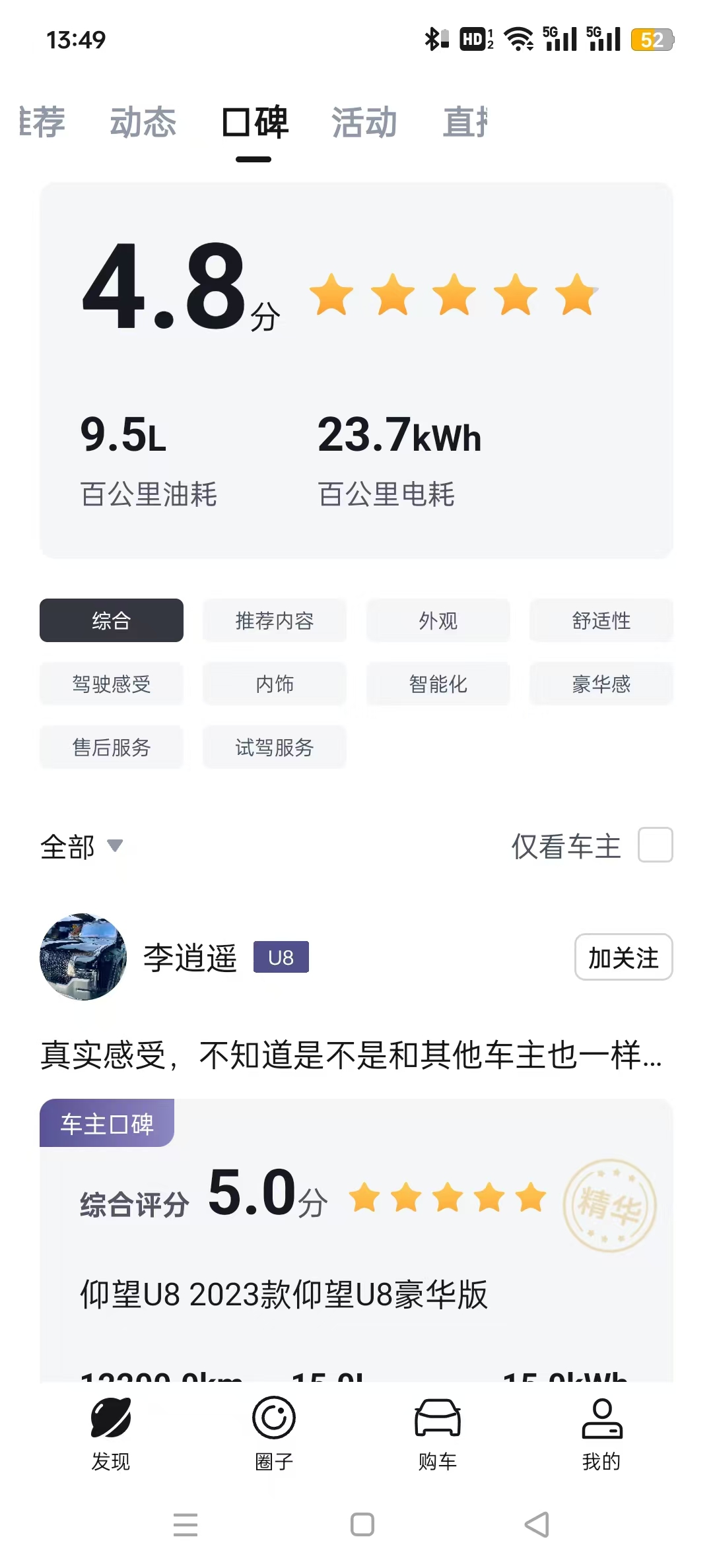Go to the 发现 tab

coord(111,1433)
